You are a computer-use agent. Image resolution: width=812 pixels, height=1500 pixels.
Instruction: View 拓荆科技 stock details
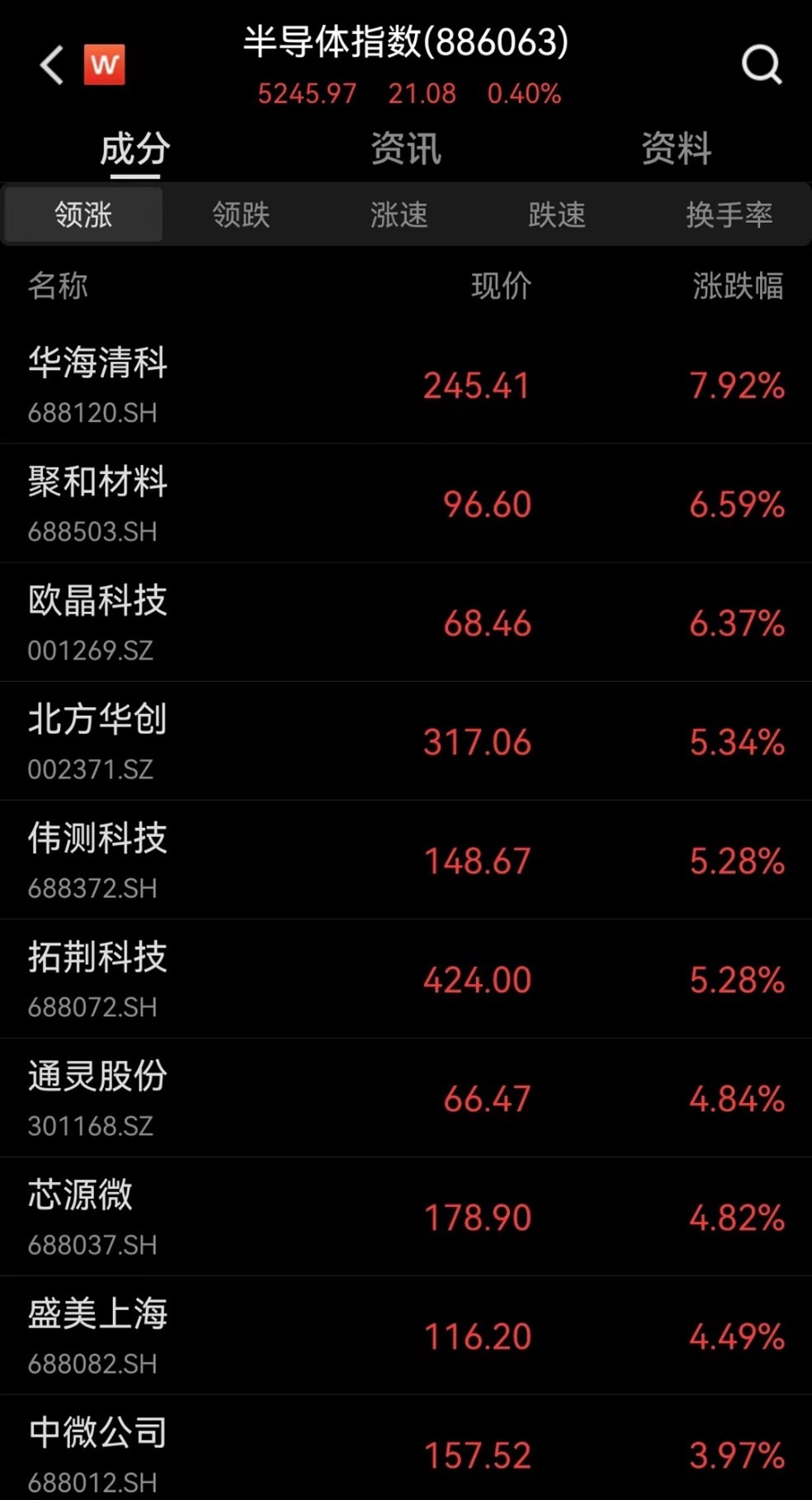pos(98,978)
